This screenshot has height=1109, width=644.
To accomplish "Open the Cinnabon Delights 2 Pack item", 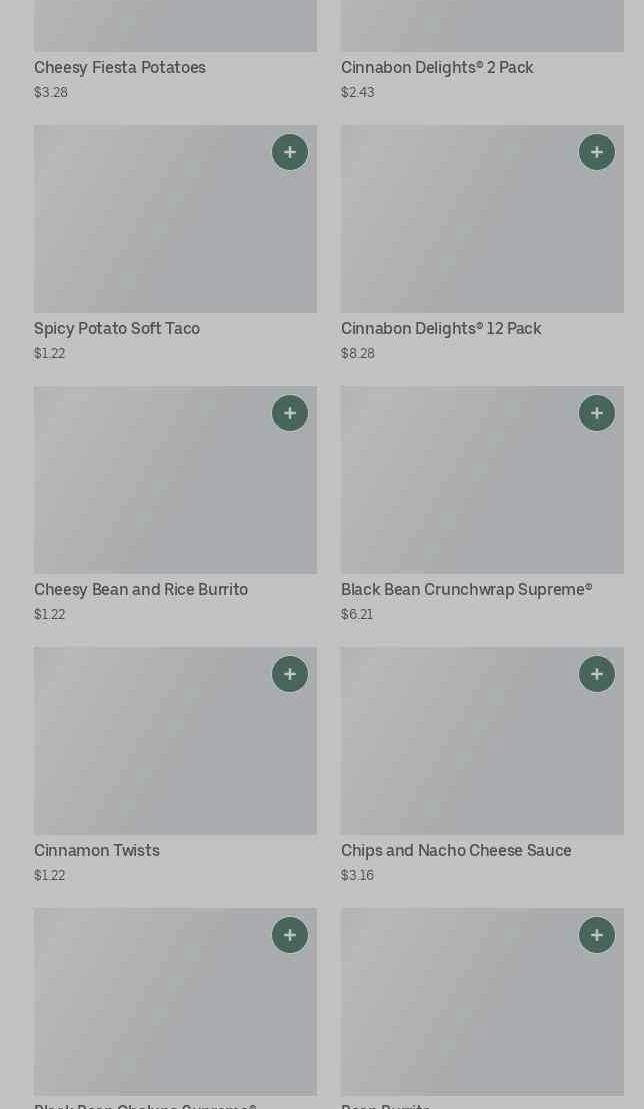I will click(x=437, y=68).
